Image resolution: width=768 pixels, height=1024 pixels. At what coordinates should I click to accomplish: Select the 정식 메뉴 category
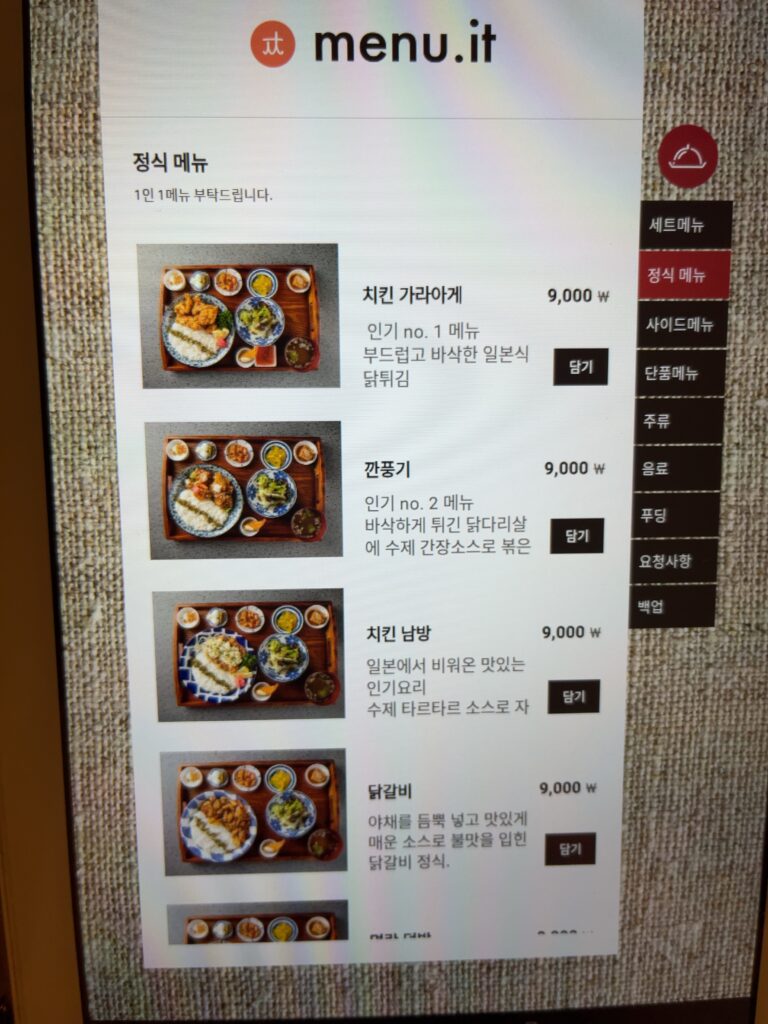click(685, 275)
